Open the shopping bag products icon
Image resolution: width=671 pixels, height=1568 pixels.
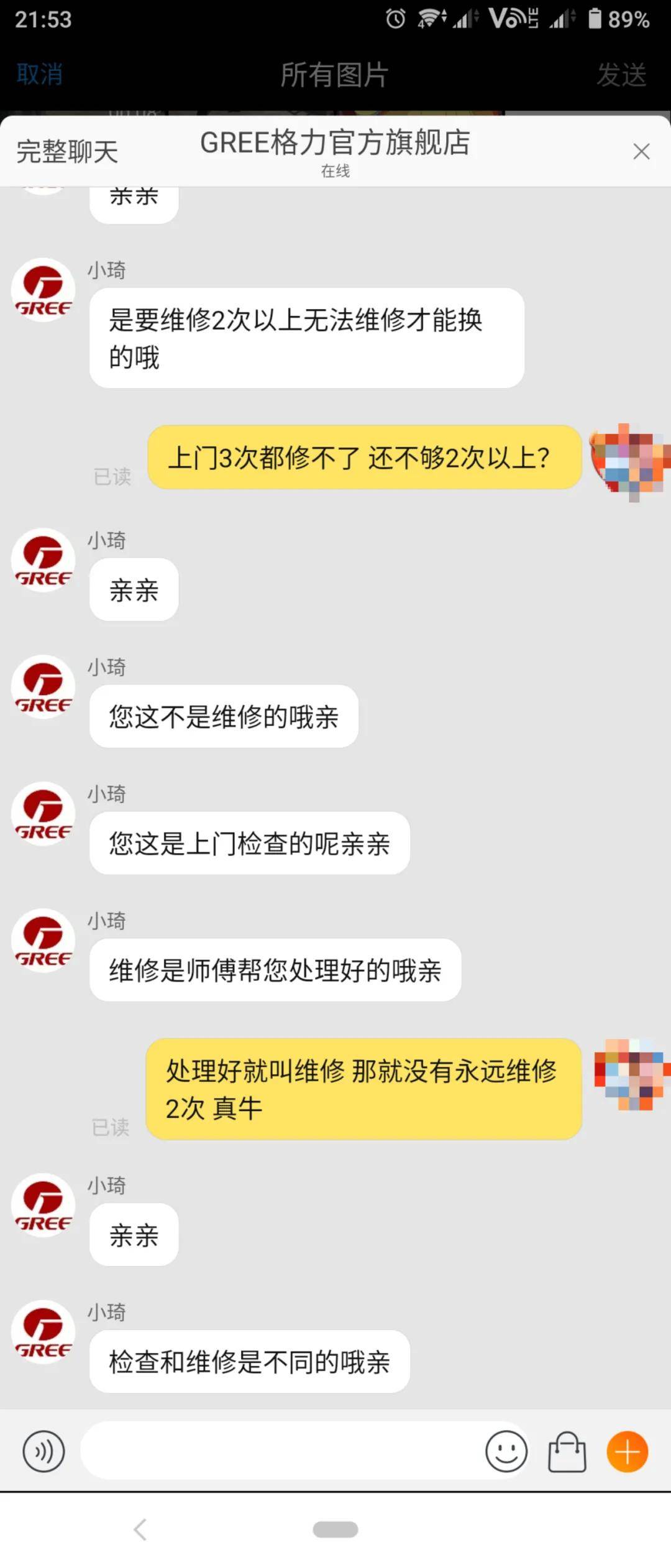(567, 1452)
